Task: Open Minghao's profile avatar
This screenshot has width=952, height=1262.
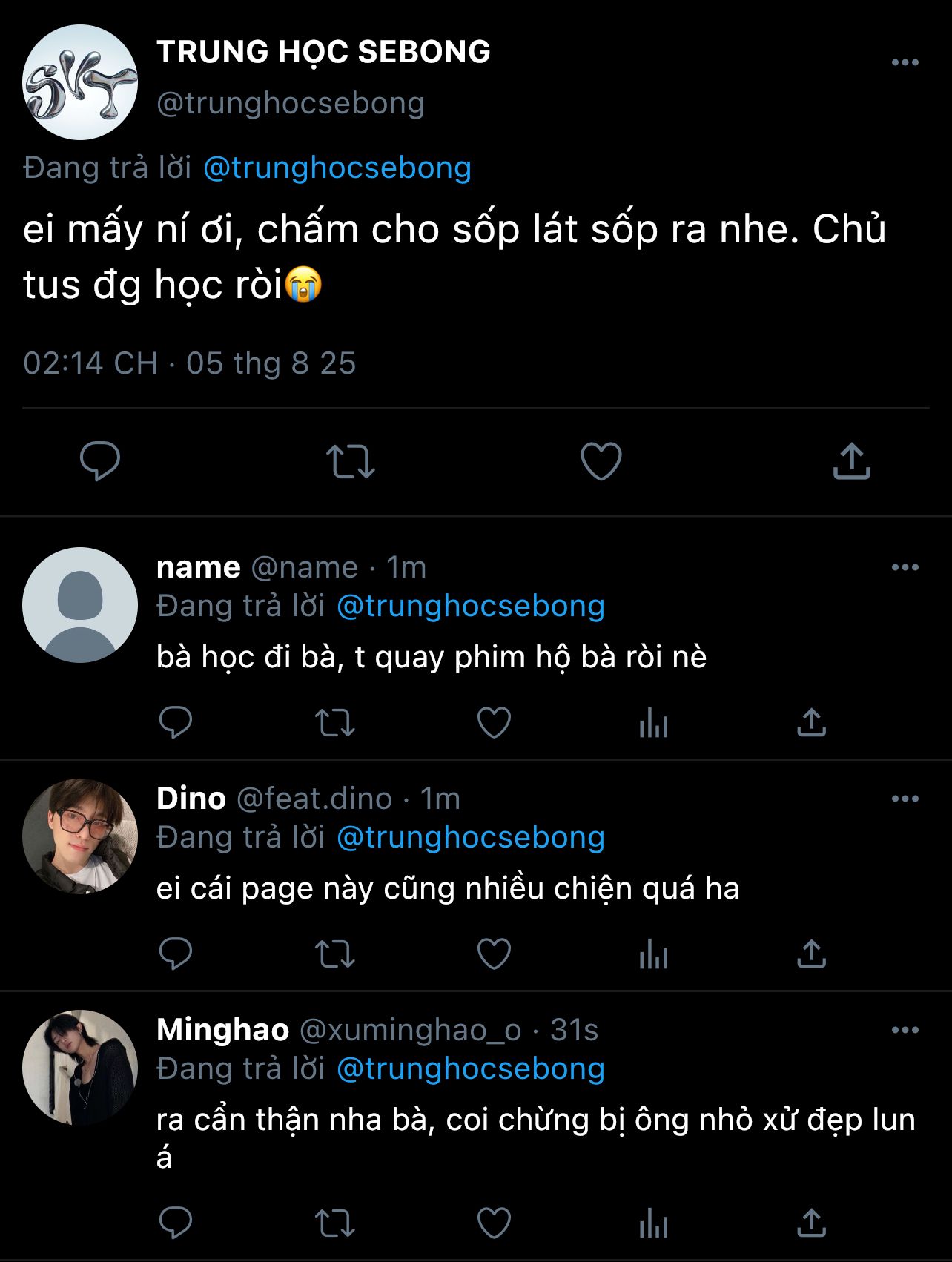Action: tap(80, 1067)
